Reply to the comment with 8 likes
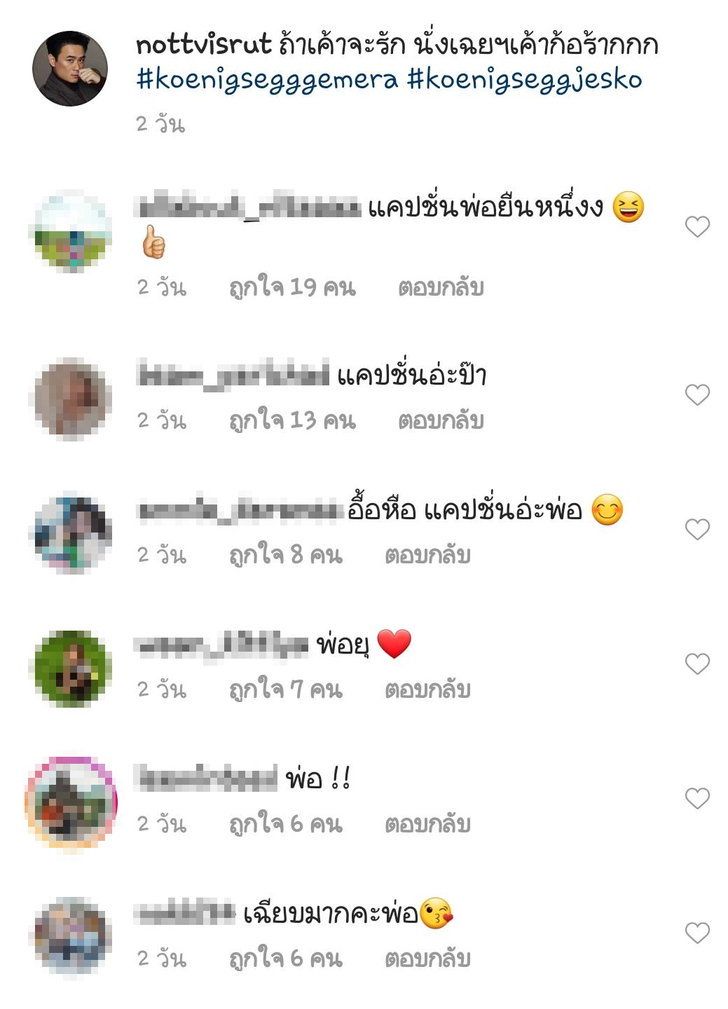 tap(428, 555)
